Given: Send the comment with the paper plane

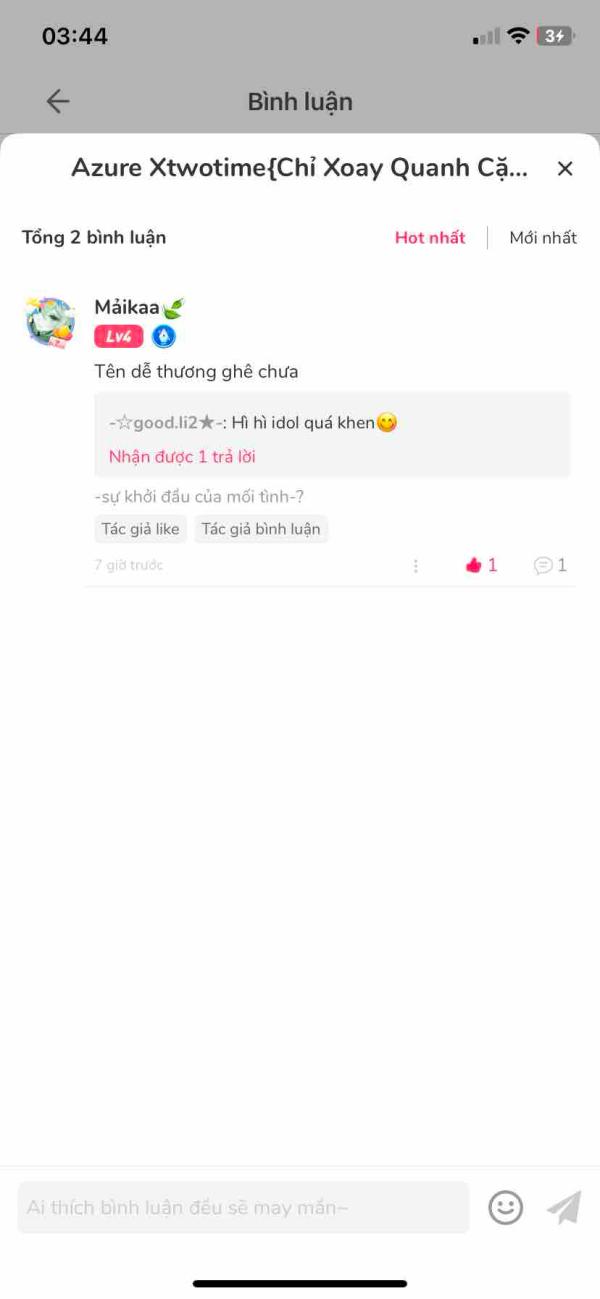Looking at the screenshot, I should tap(564, 1207).
